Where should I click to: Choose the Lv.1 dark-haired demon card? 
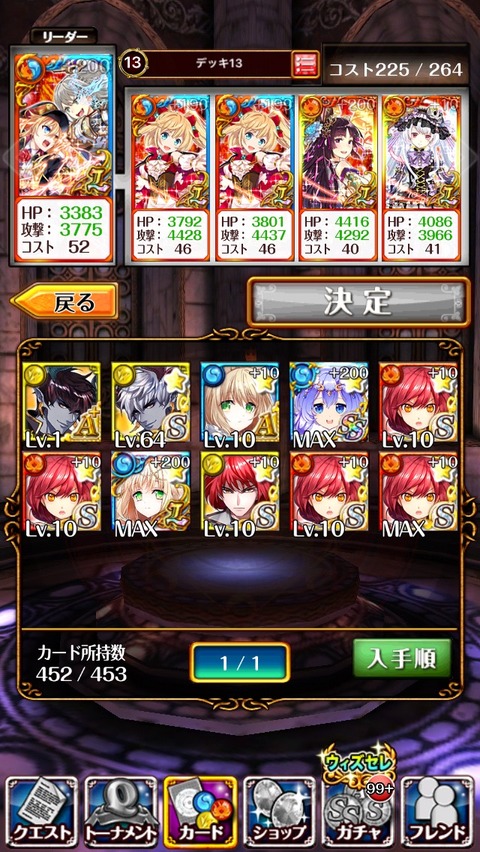pyautogui.click(x=61, y=402)
